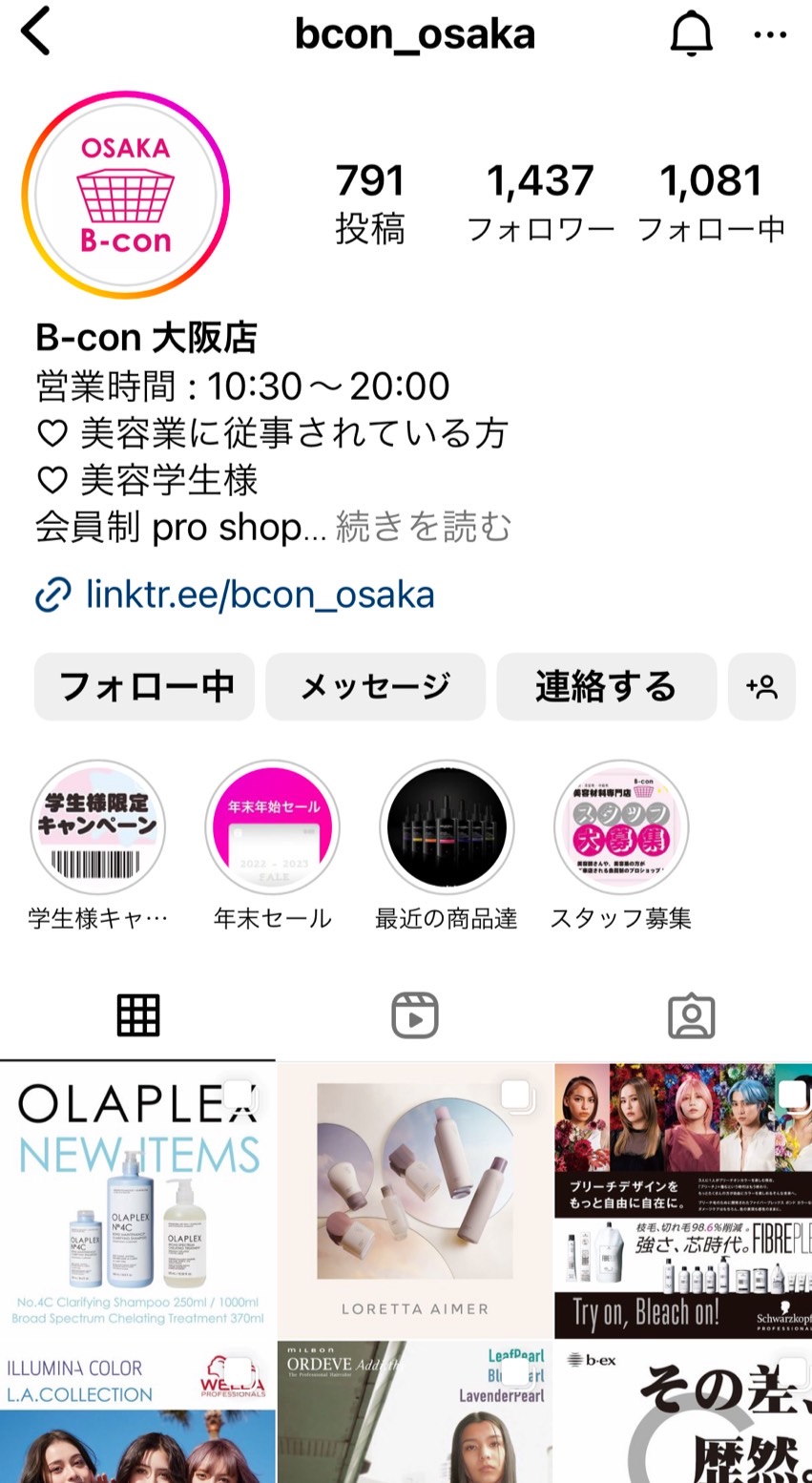
Task: Open the 最近の商品達 story highlight
Action: tap(447, 827)
